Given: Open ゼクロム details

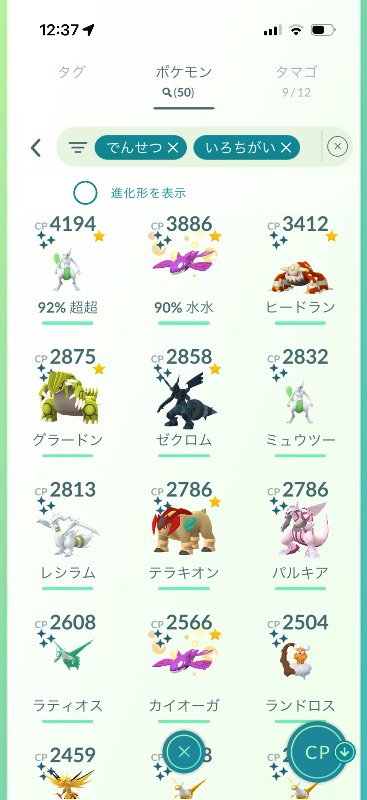Looking at the screenshot, I should point(184,402).
